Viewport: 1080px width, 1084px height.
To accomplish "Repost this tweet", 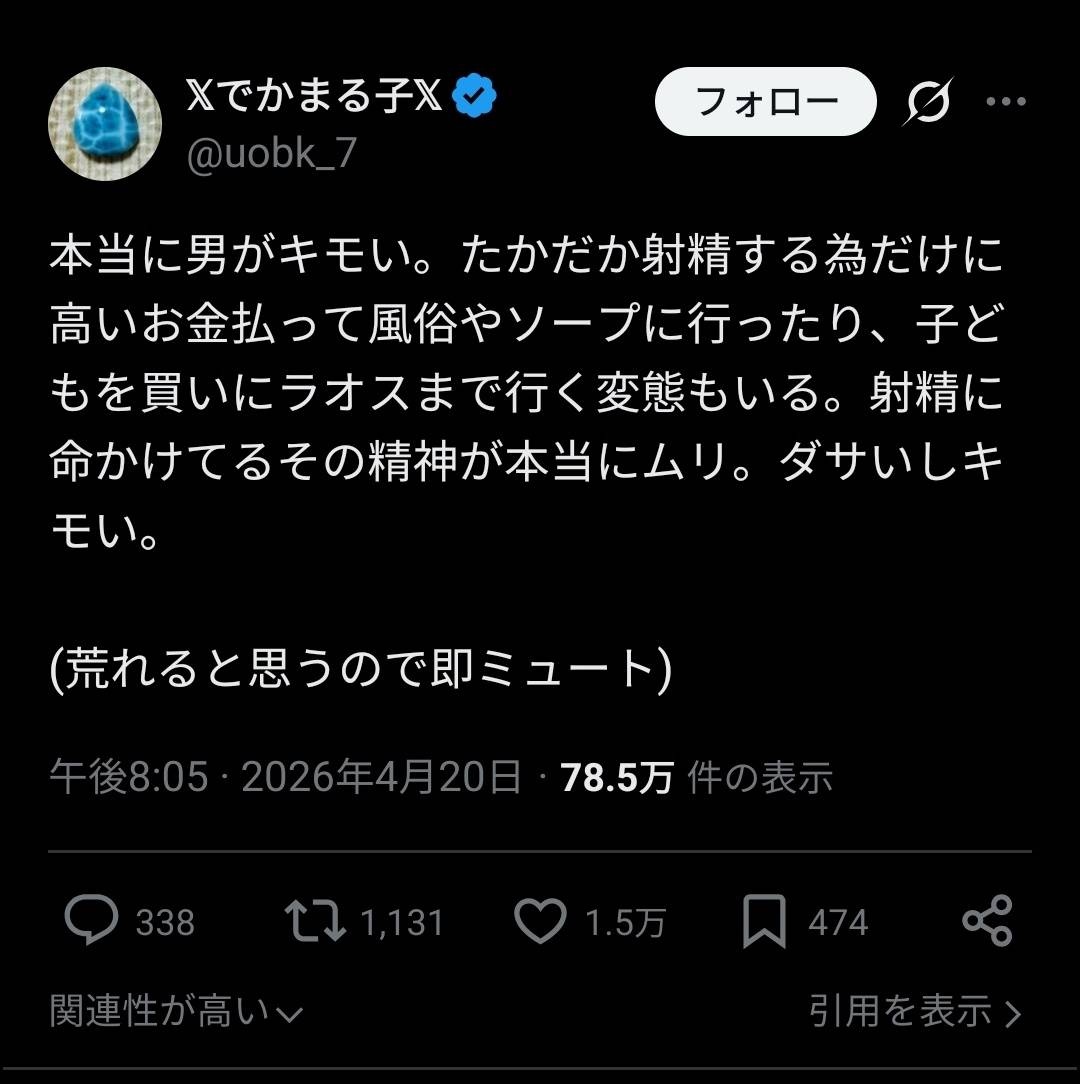I will point(314,921).
